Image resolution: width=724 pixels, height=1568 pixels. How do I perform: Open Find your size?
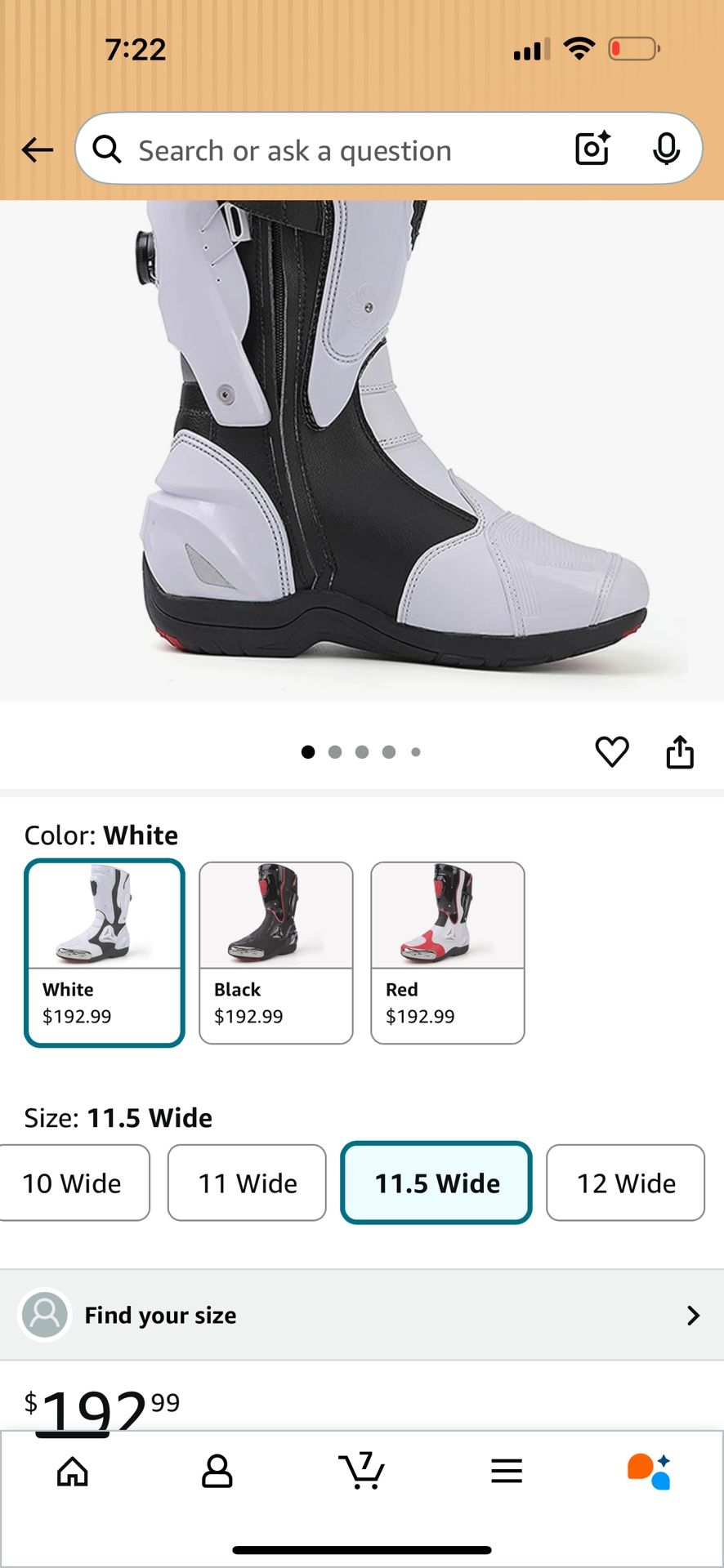[x=361, y=1315]
